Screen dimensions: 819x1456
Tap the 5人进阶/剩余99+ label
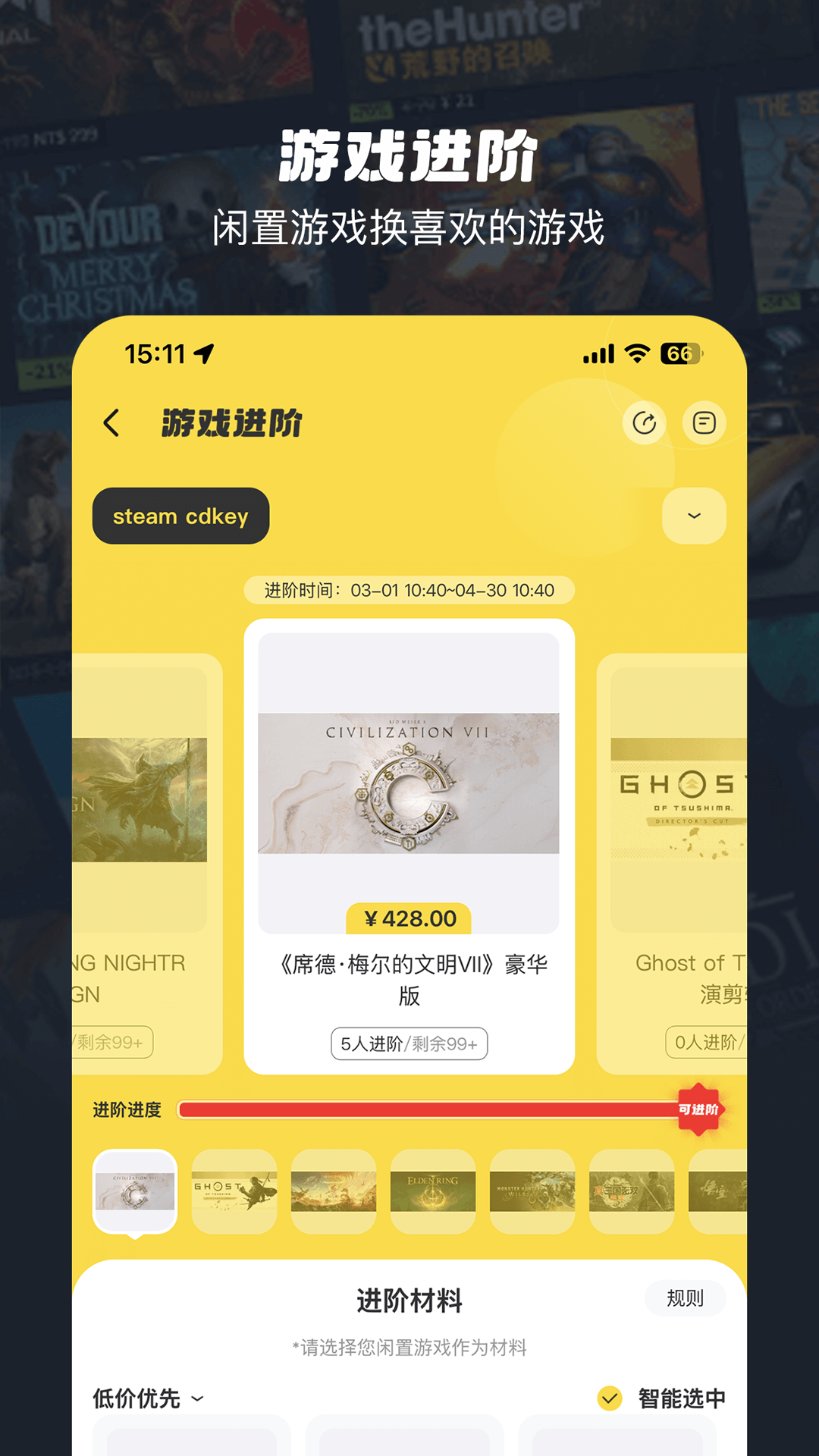(409, 1043)
